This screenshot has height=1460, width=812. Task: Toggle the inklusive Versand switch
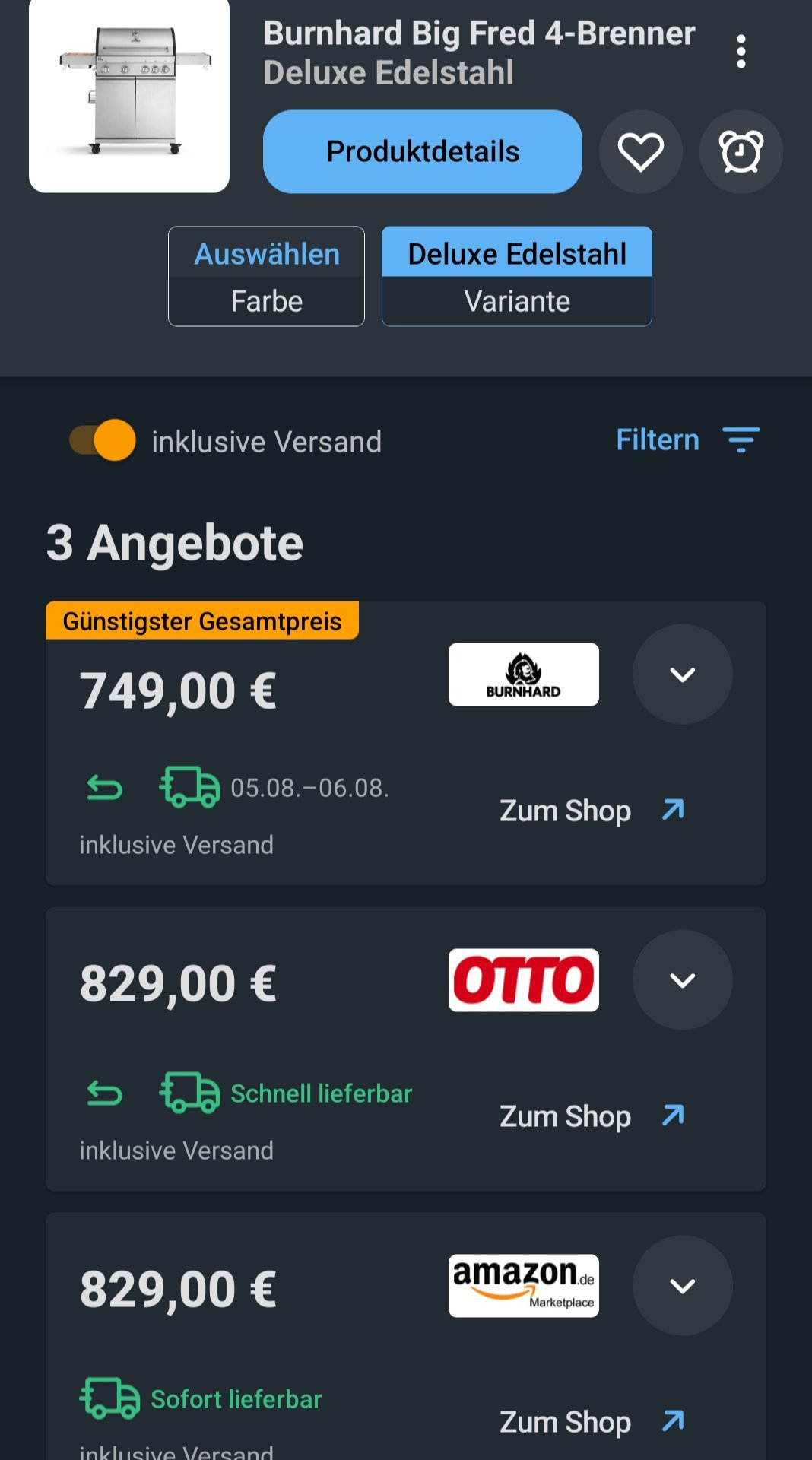(x=103, y=440)
